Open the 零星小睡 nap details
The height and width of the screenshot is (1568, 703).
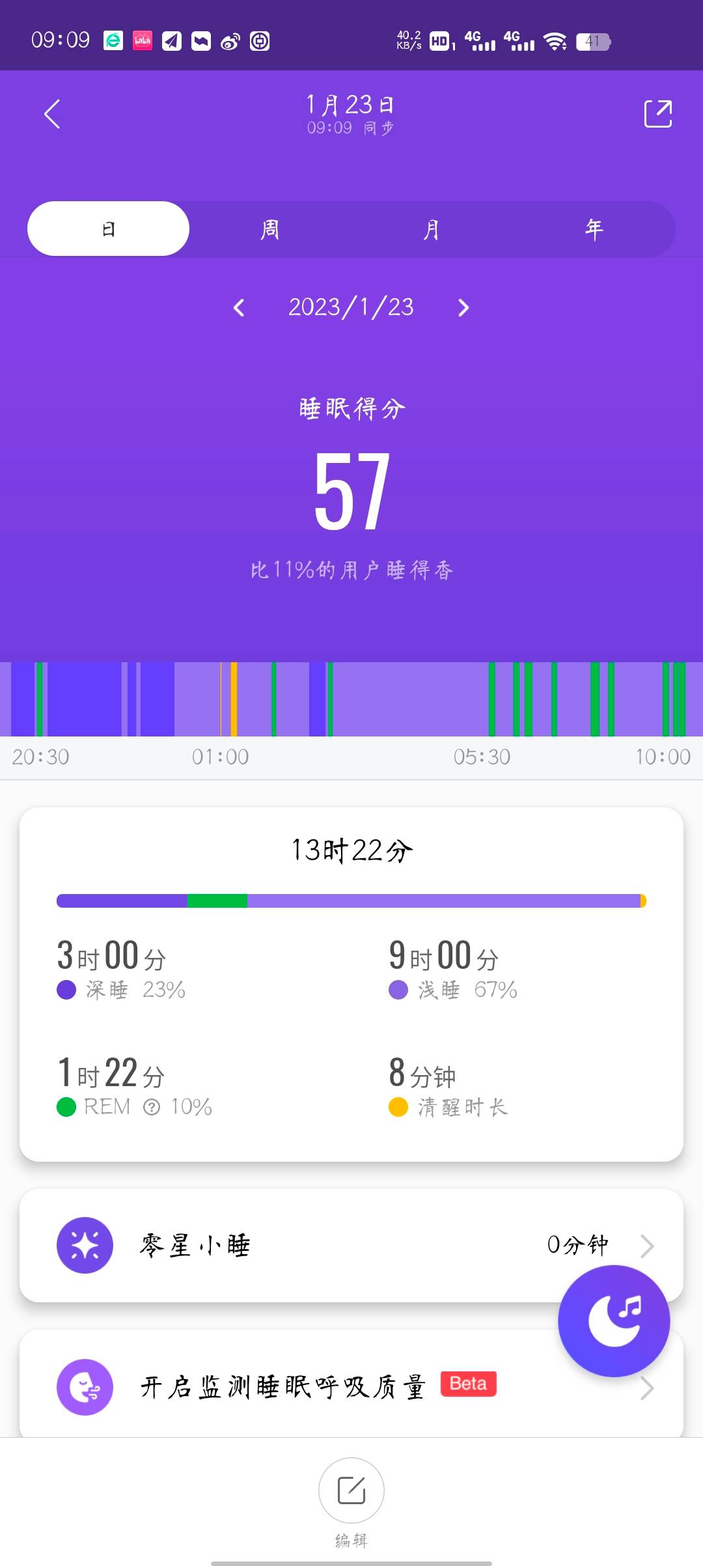325,1246
